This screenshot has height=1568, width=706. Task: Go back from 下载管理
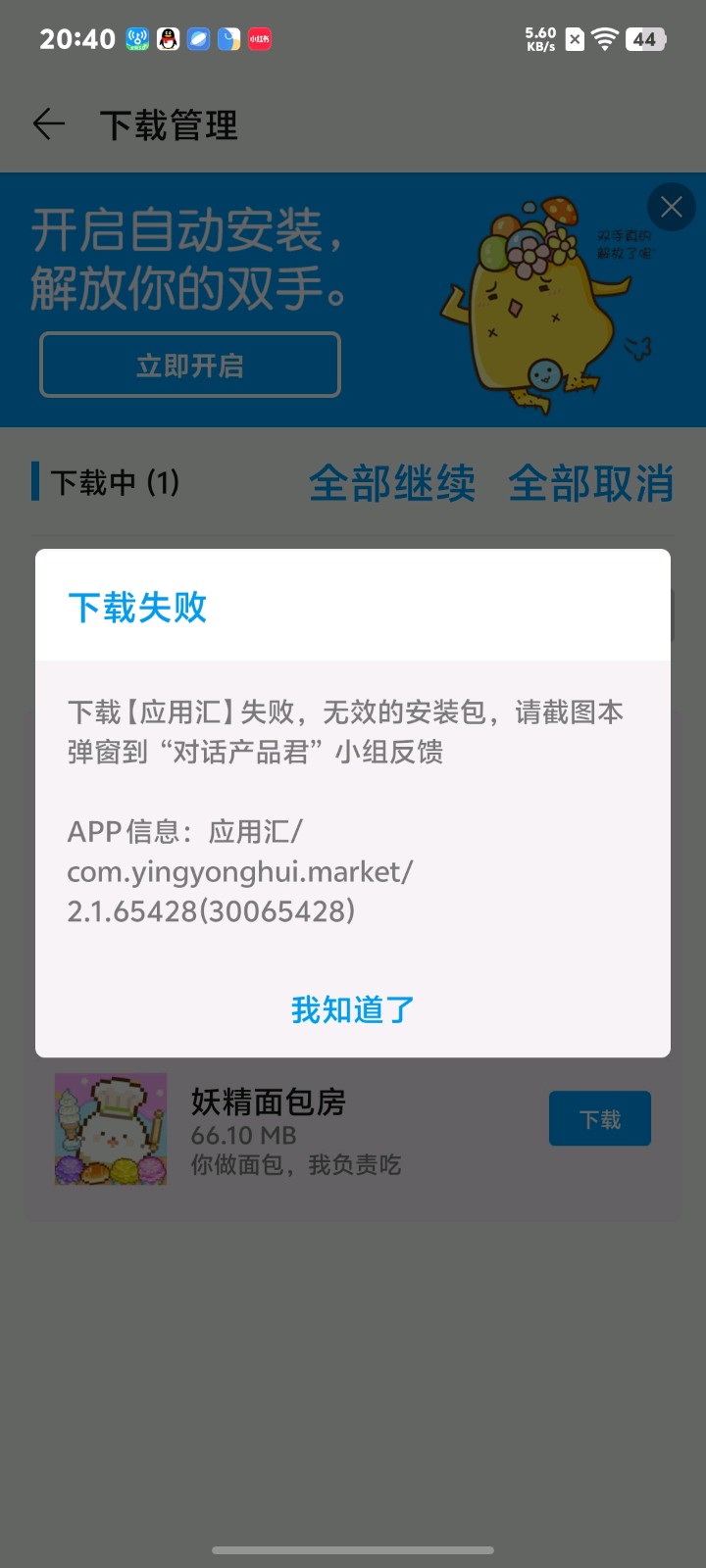click(x=49, y=124)
